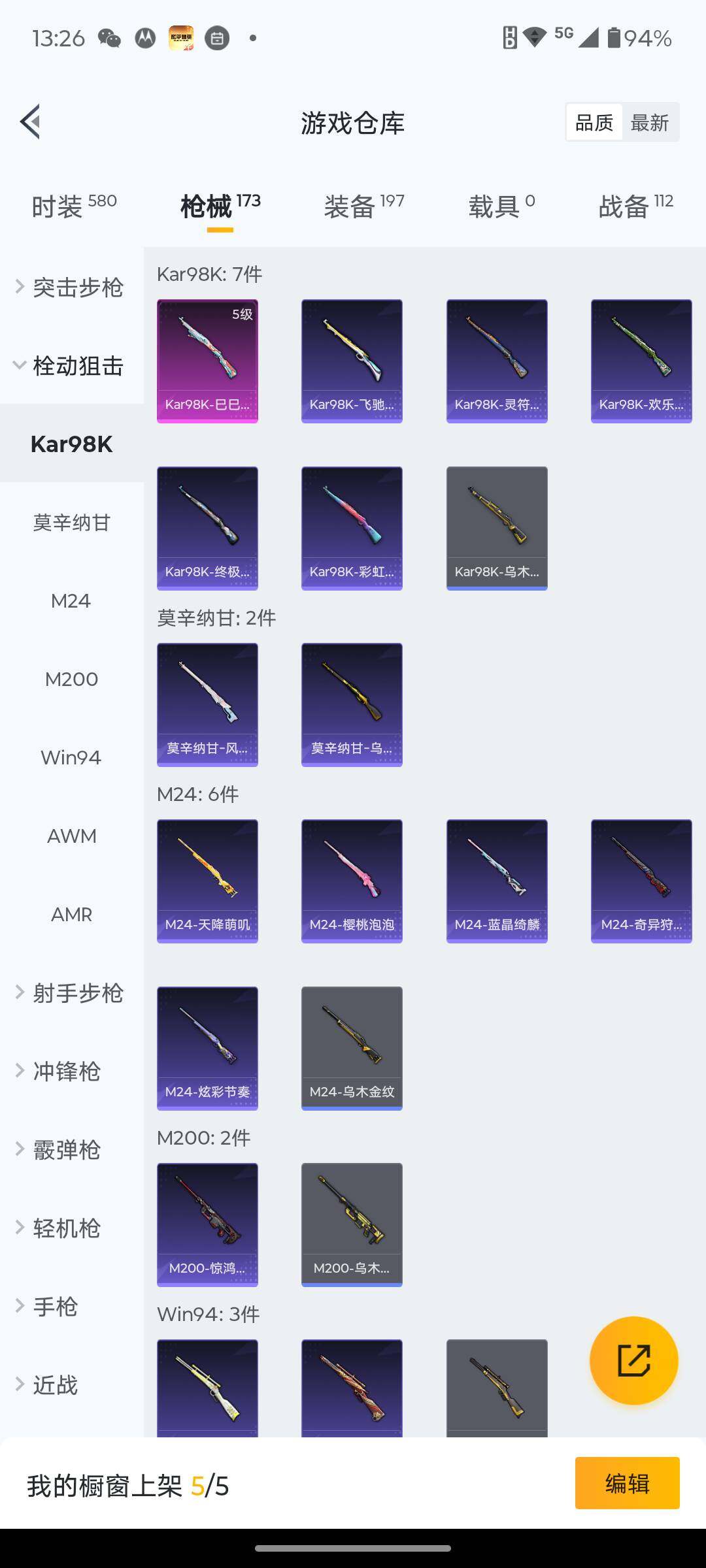Collapse the 栓动狙击 category
Image resolution: width=706 pixels, height=1568 pixels.
coord(71,366)
